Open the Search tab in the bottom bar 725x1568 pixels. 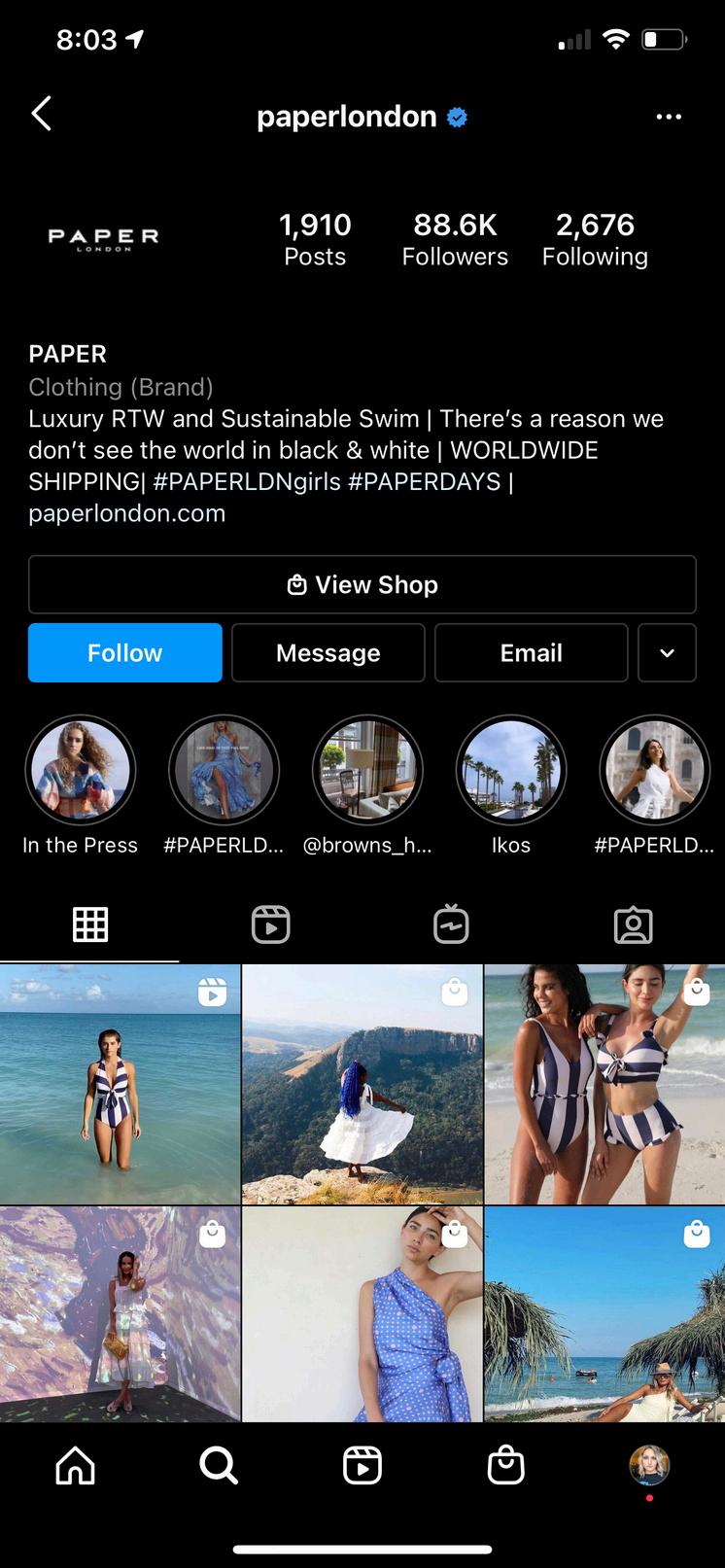tap(219, 1465)
